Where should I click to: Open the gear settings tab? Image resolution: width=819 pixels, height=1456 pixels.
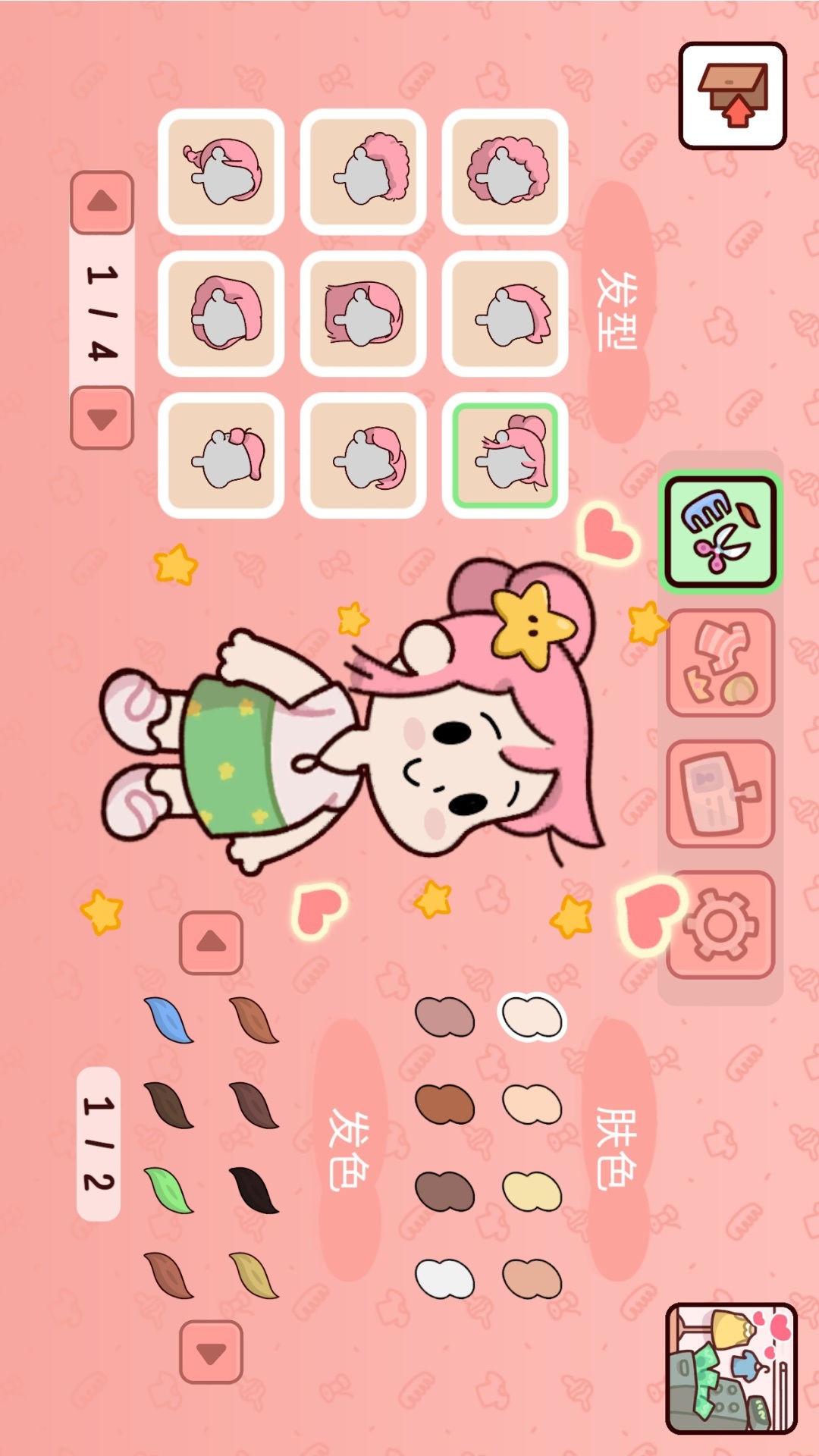pos(720,924)
